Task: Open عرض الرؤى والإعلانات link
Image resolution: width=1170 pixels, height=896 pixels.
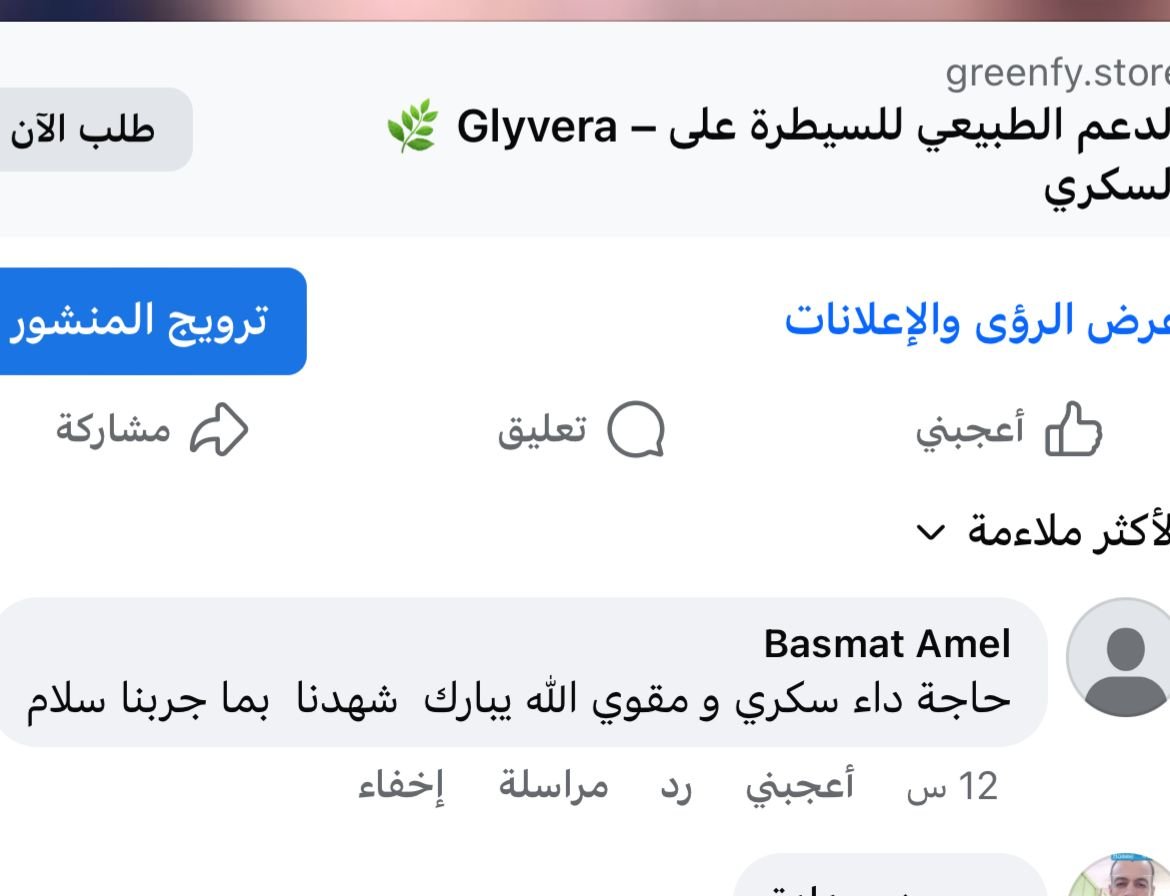Action: (x=975, y=321)
